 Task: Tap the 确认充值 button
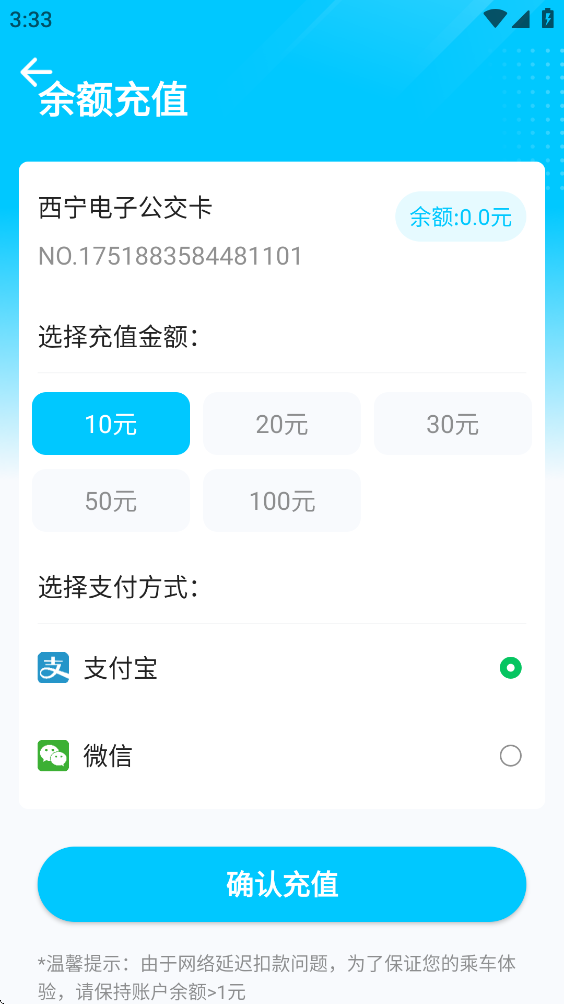[282, 884]
